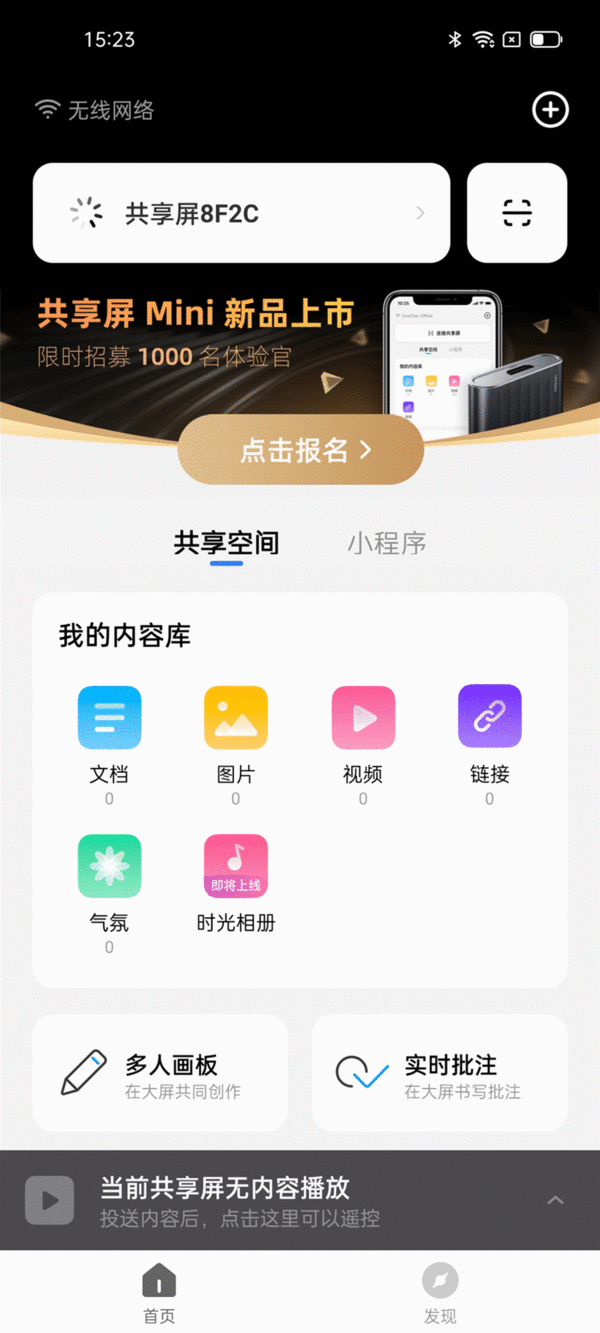This screenshot has width=600, height=1333.
Task: Open 链接 in content library
Action: (489, 718)
